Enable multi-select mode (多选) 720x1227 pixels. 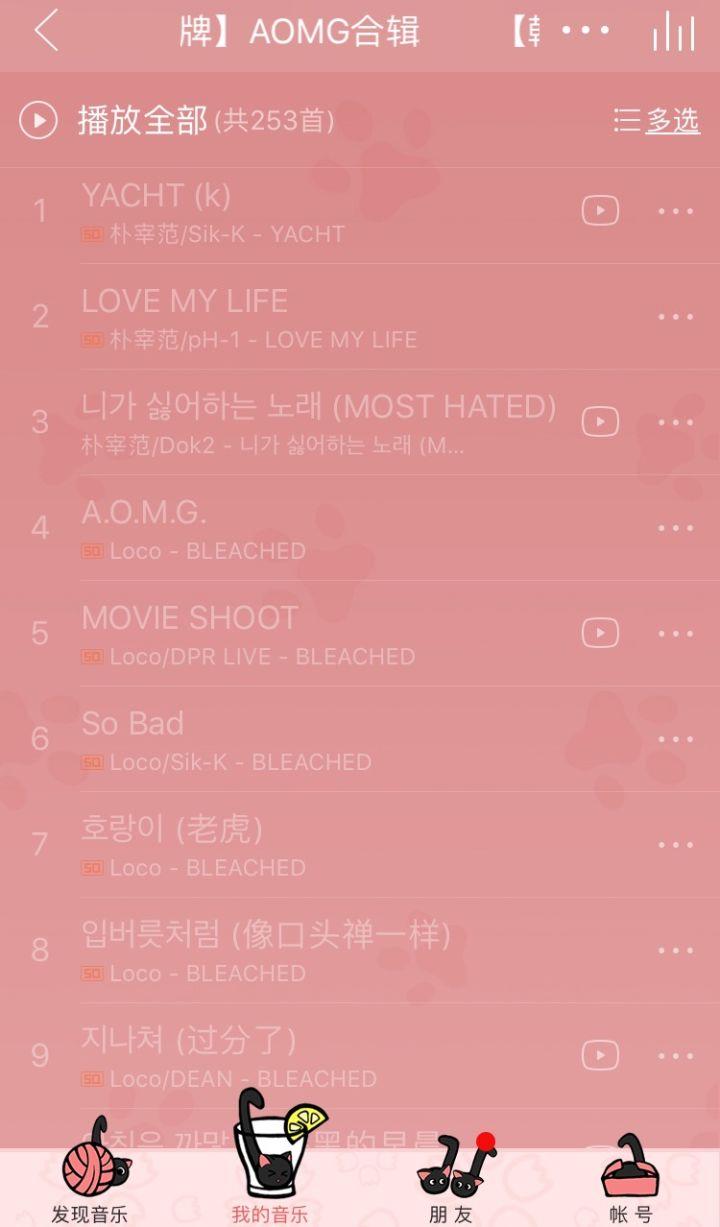[657, 121]
